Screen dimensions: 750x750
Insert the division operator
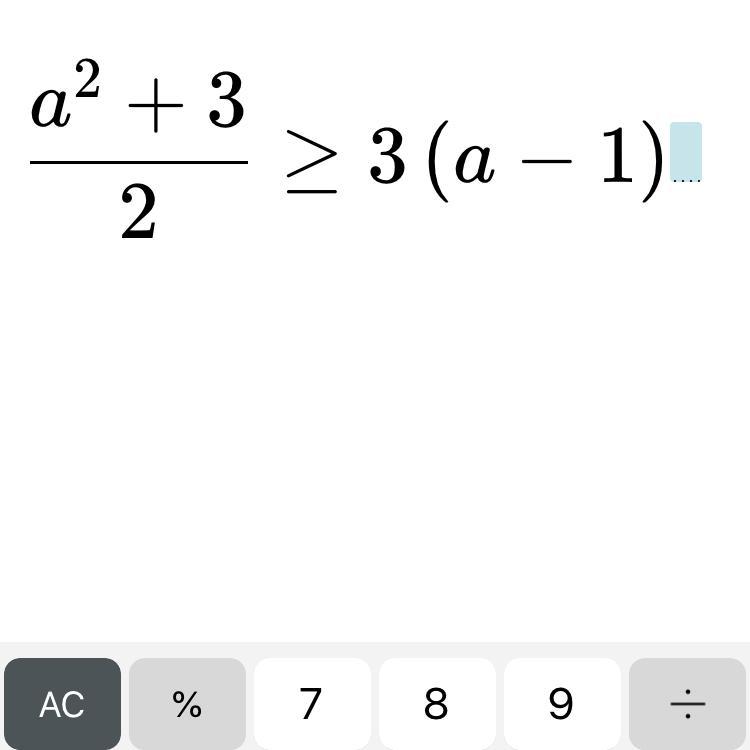tap(687, 703)
